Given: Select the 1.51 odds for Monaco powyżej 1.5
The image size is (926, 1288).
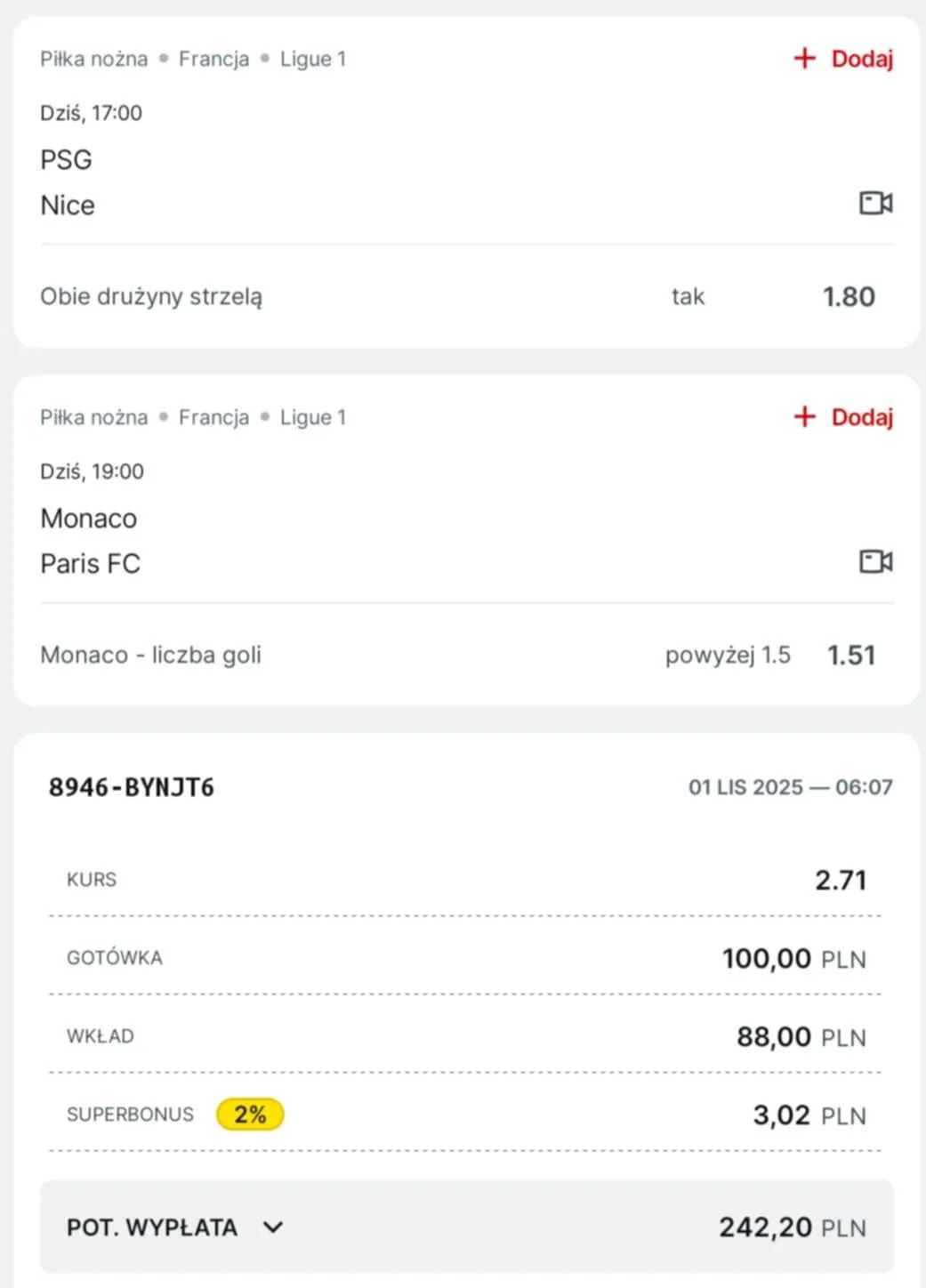Looking at the screenshot, I should pos(850,655).
